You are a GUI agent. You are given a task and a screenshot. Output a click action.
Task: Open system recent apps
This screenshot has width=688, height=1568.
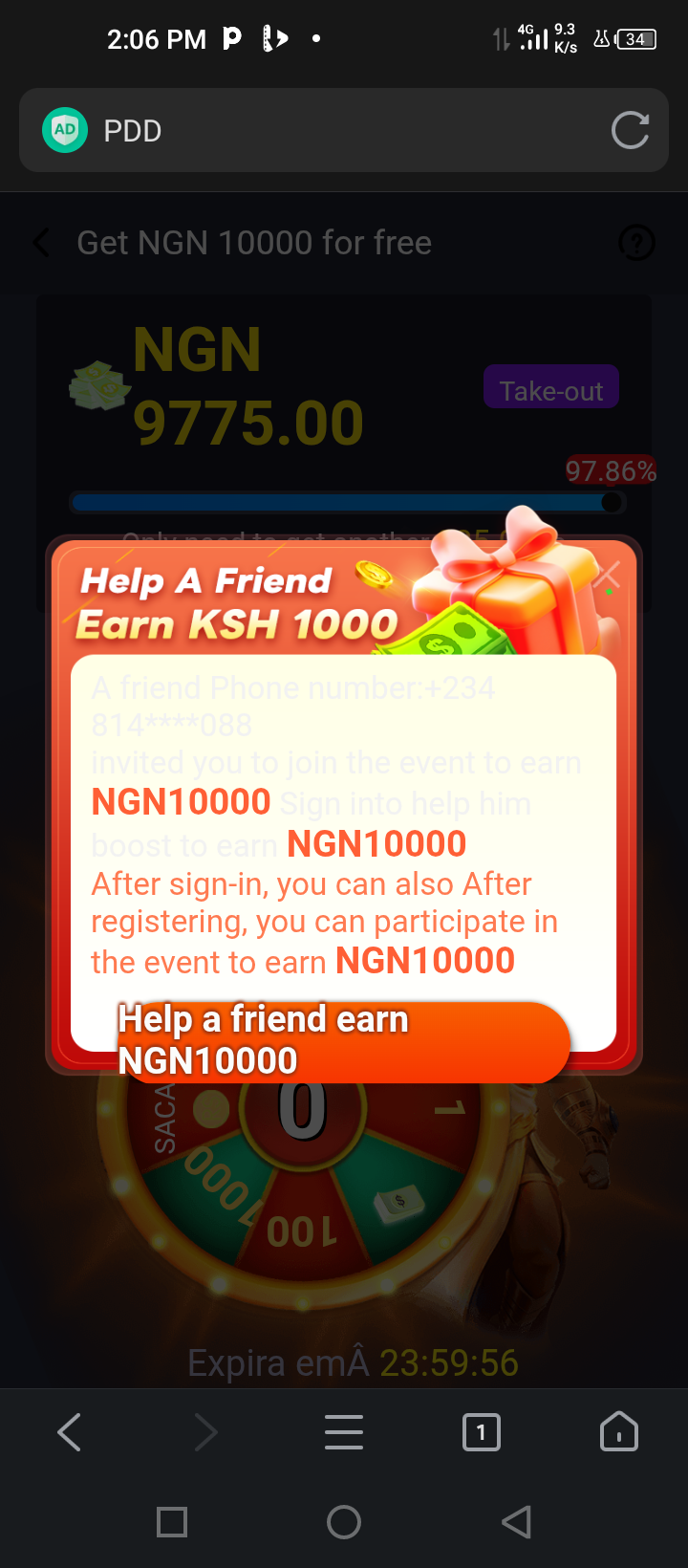[172, 1522]
